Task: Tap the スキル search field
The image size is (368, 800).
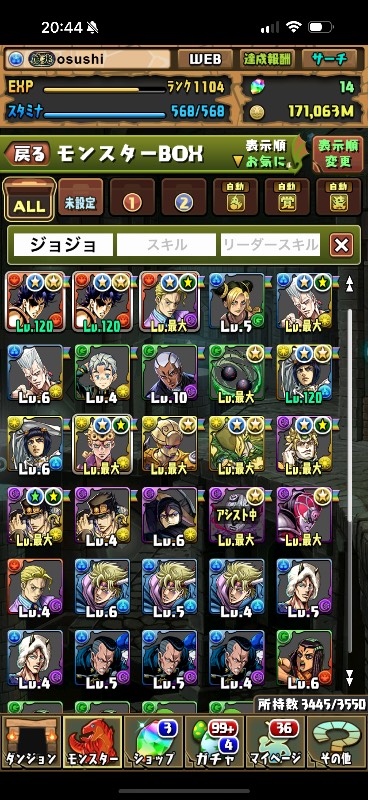Action: click(x=166, y=245)
